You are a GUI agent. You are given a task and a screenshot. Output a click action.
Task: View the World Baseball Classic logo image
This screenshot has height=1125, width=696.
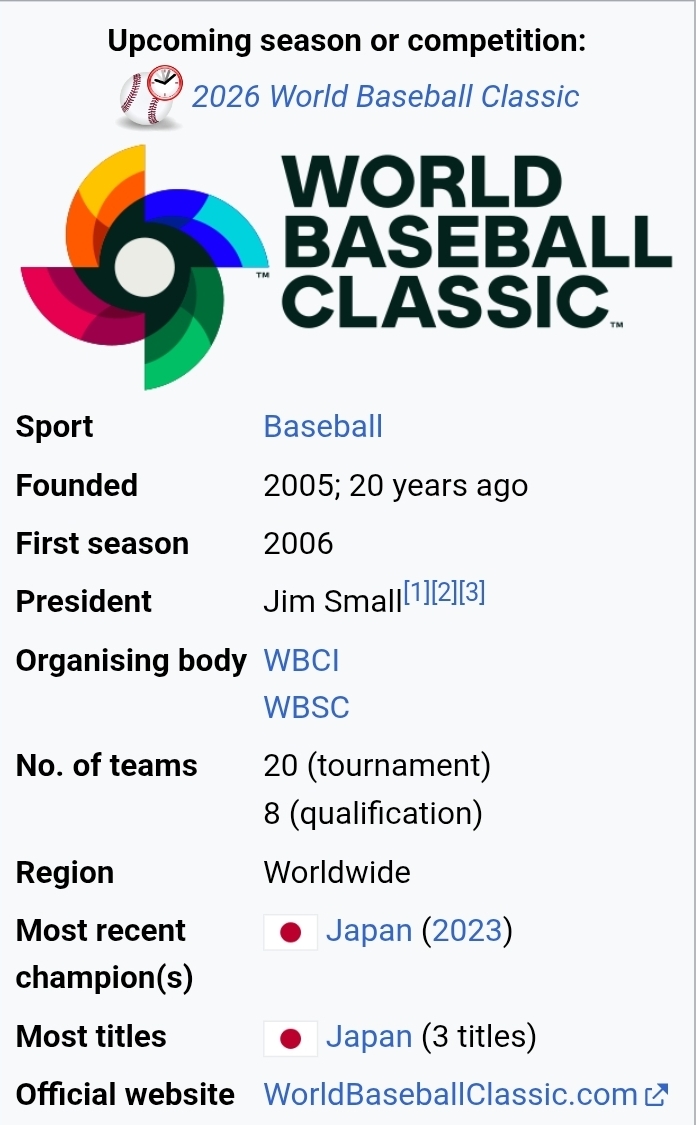[347, 267]
